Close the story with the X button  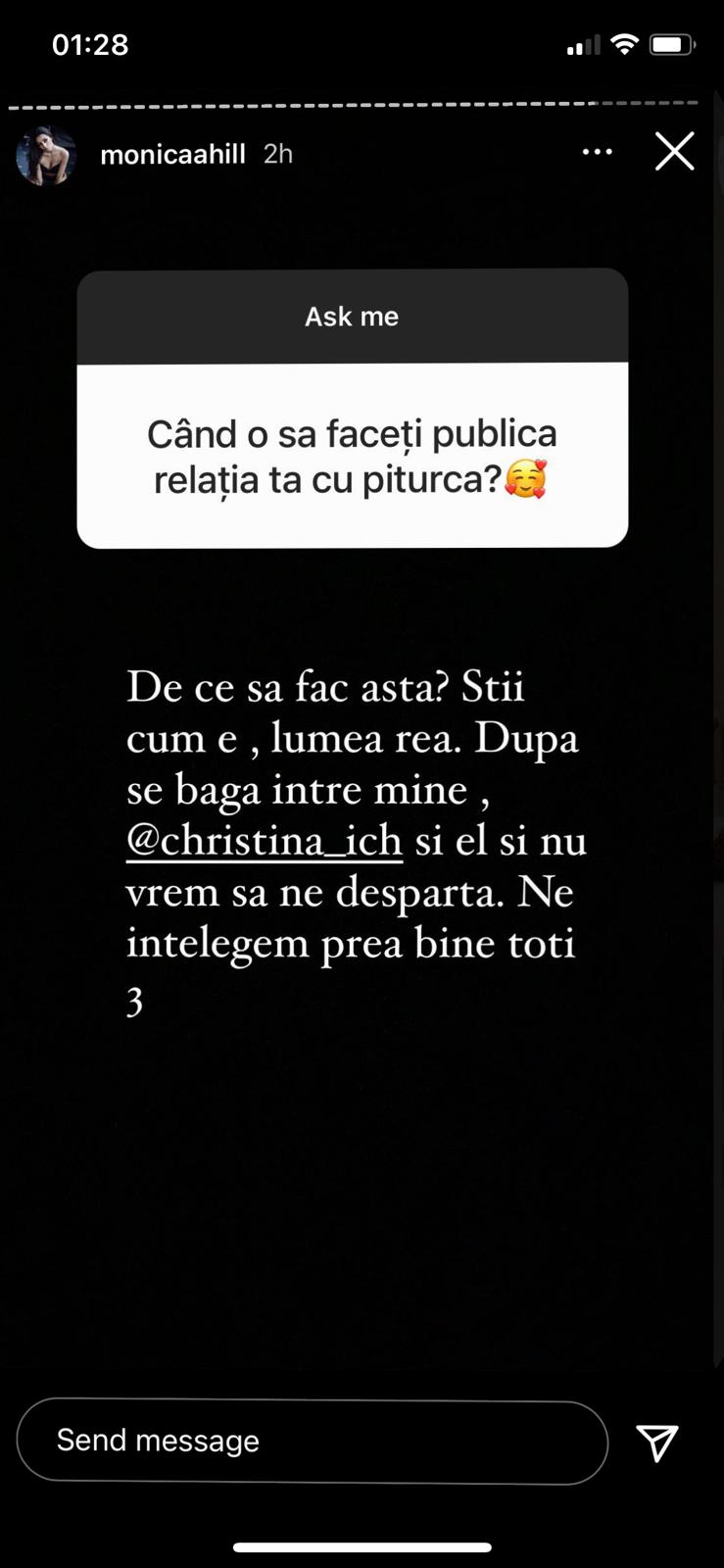tap(674, 152)
